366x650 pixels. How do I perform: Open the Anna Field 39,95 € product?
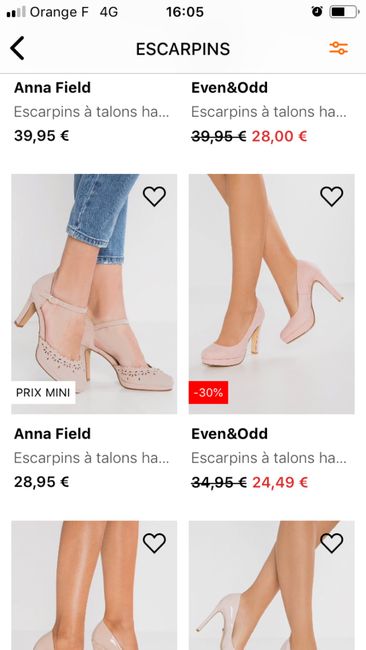(92, 112)
